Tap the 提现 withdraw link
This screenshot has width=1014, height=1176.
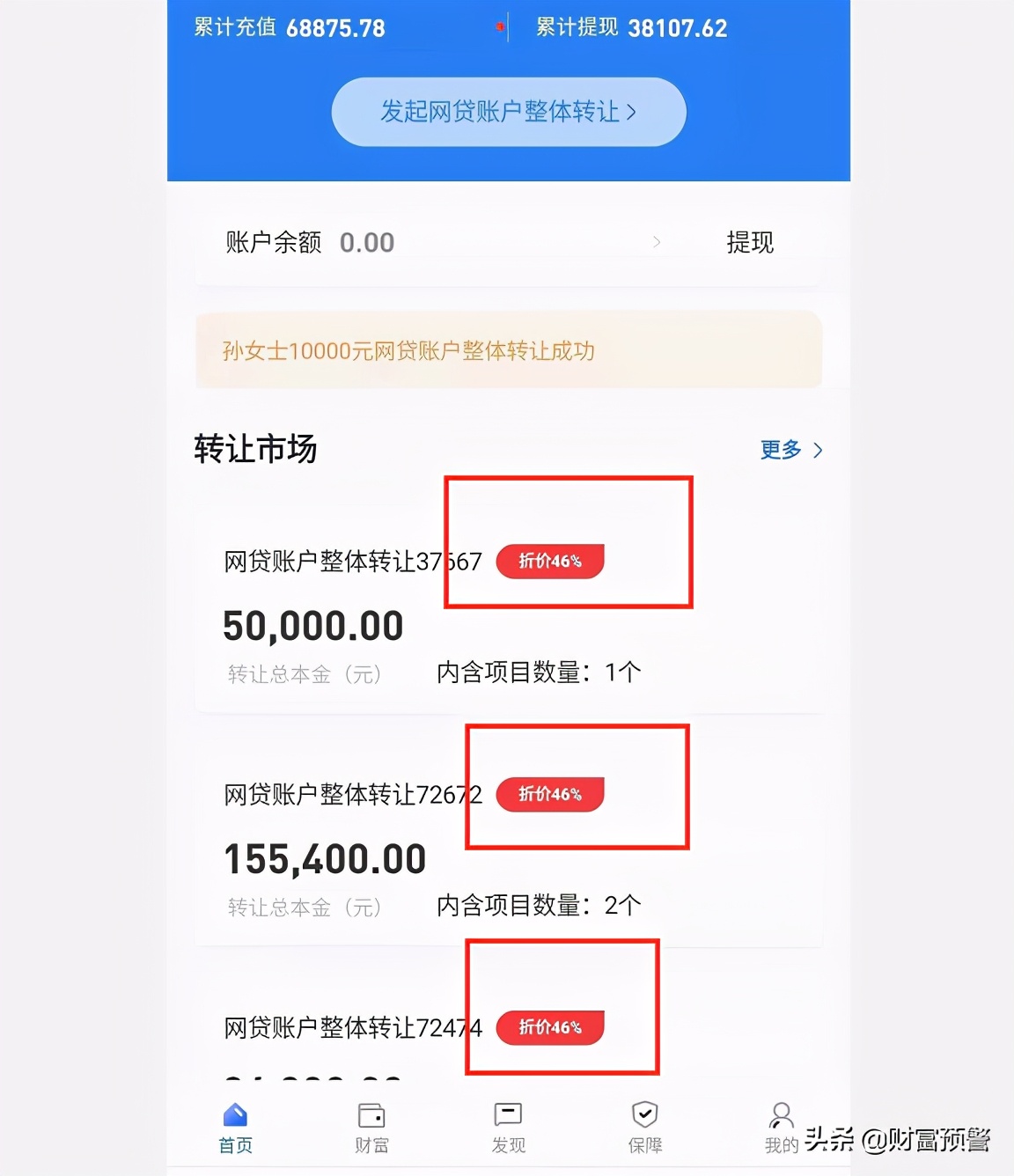pos(749,242)
